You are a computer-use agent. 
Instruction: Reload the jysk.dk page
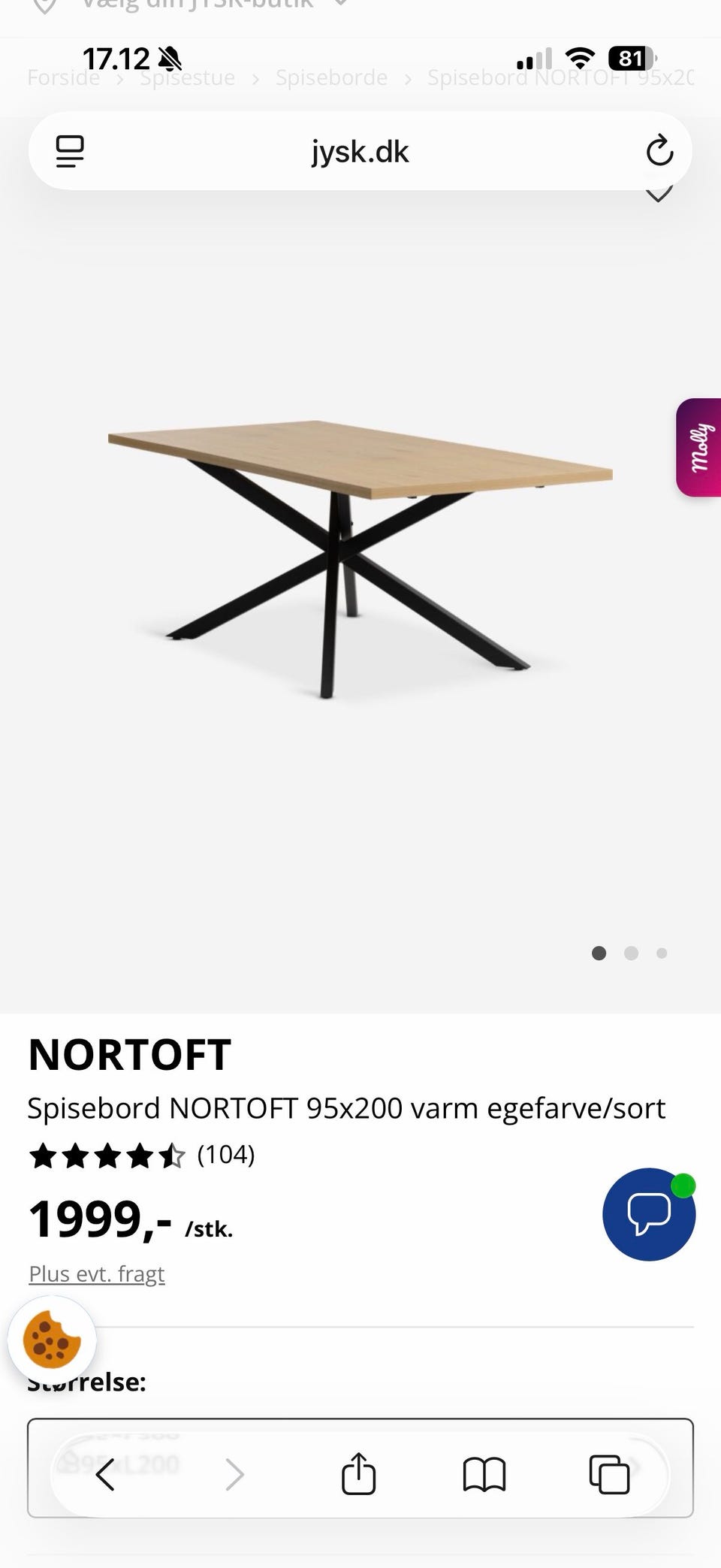(659, 151)
